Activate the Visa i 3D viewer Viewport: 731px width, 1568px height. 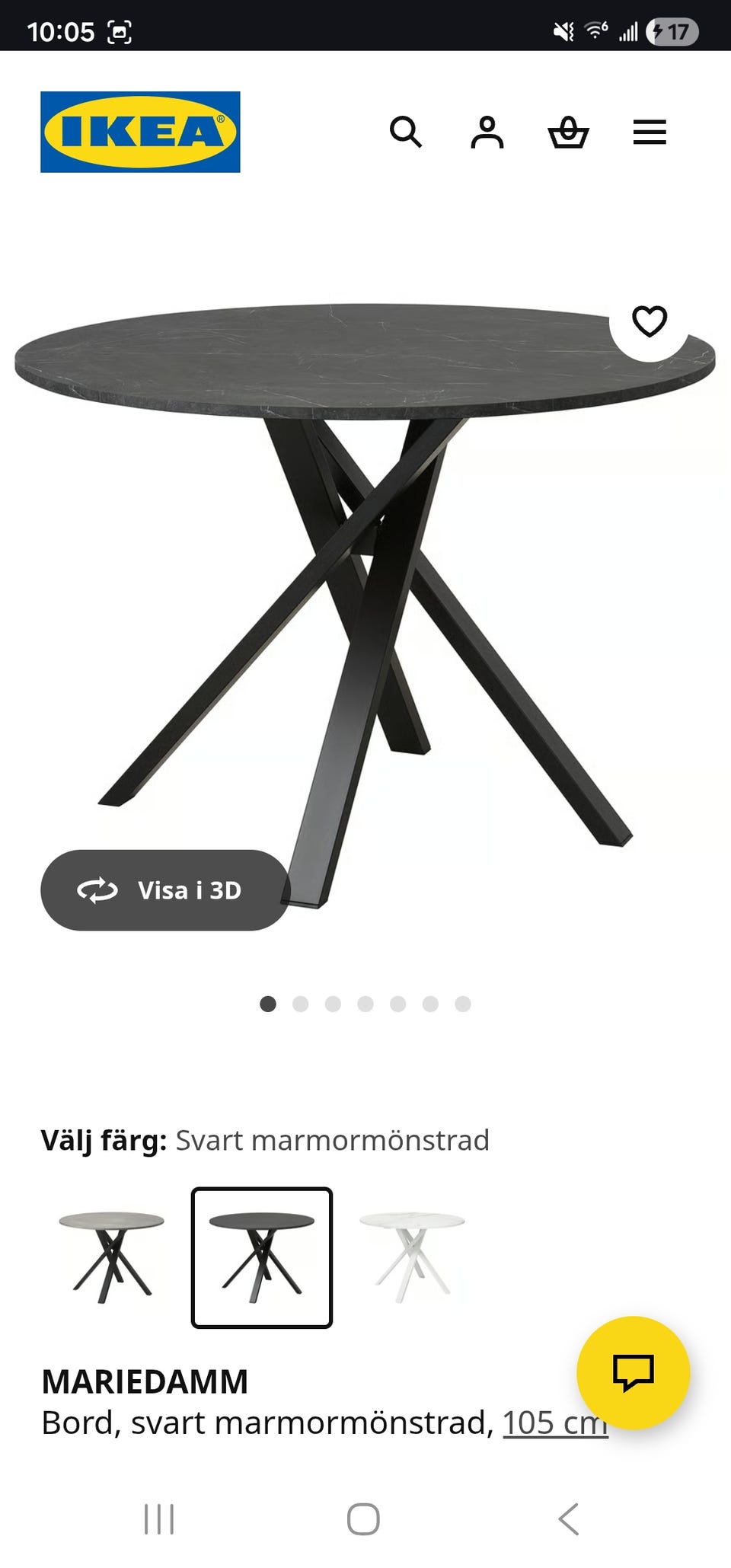[166, 891]
